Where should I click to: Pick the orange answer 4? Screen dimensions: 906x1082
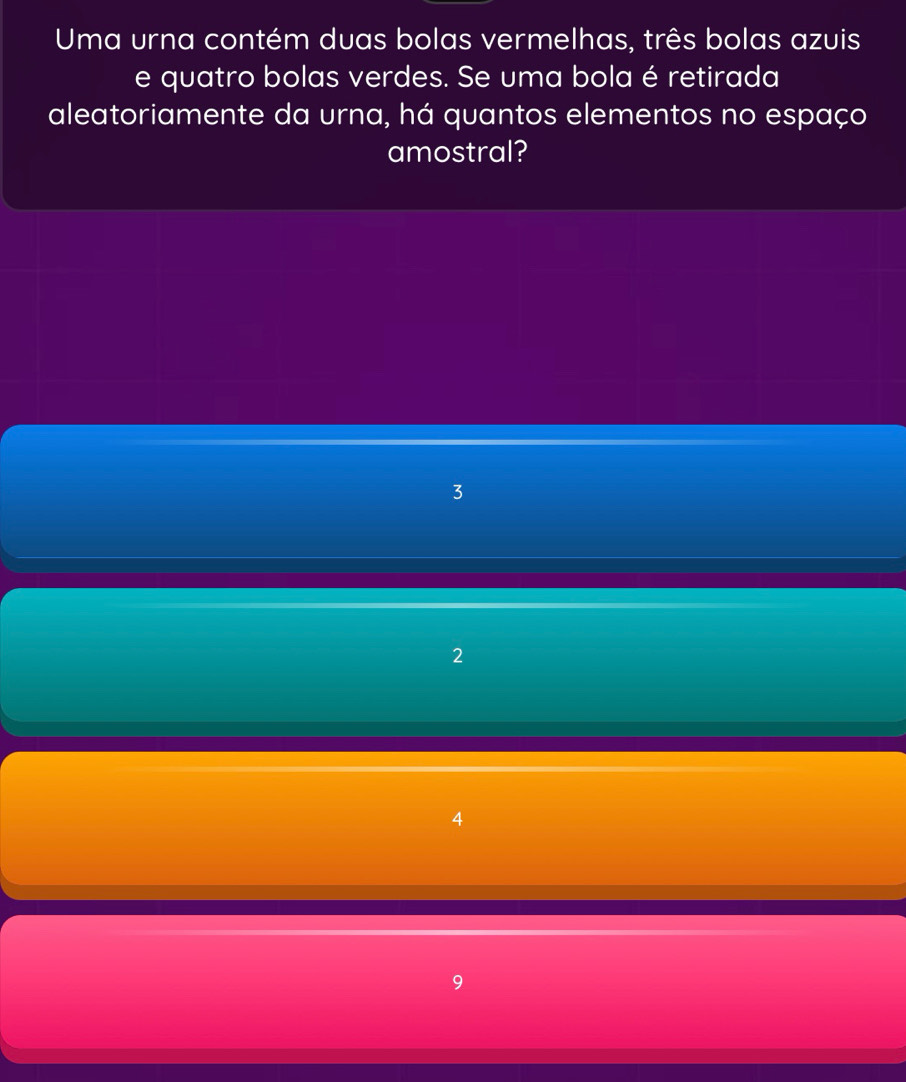click(456, 819)
